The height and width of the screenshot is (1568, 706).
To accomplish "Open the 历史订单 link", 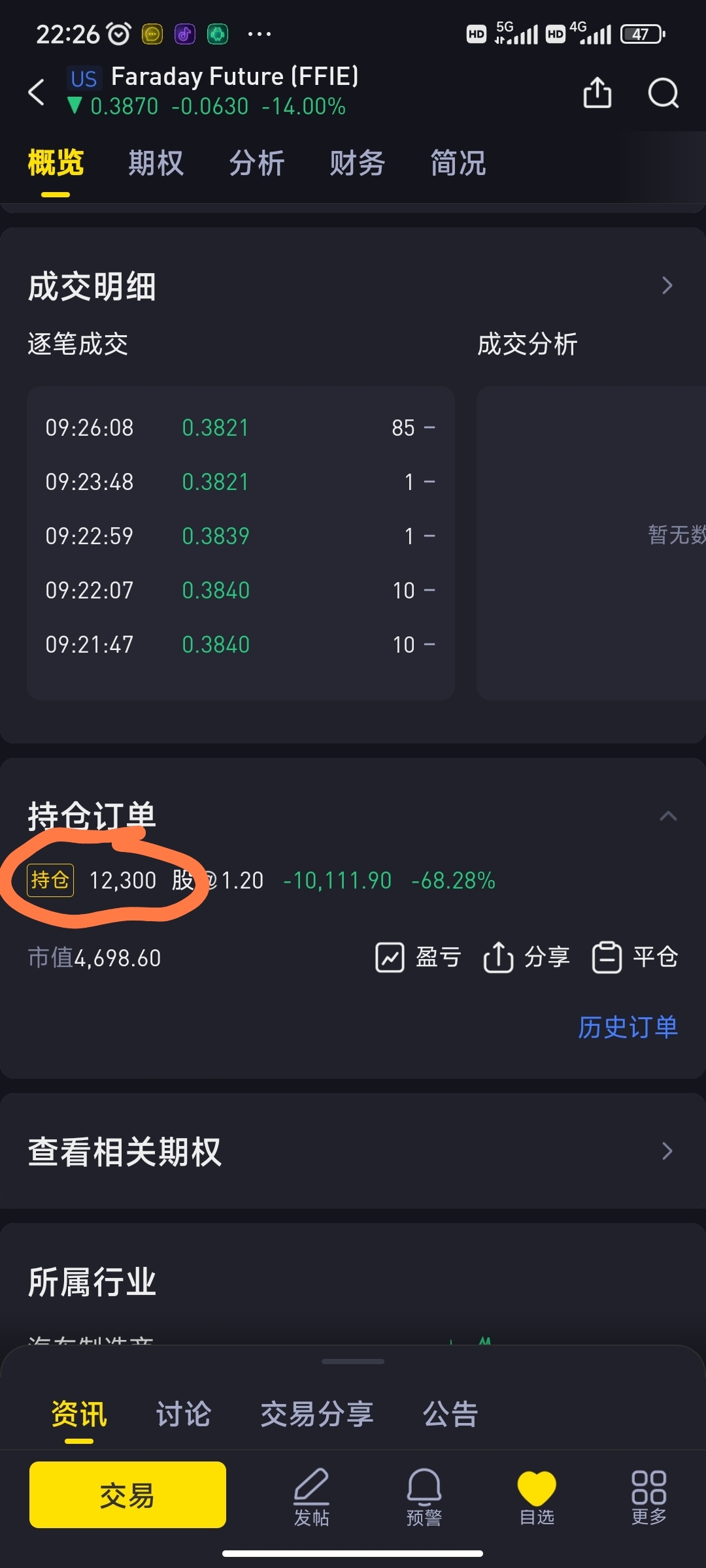I will (x=628, y=1027).
